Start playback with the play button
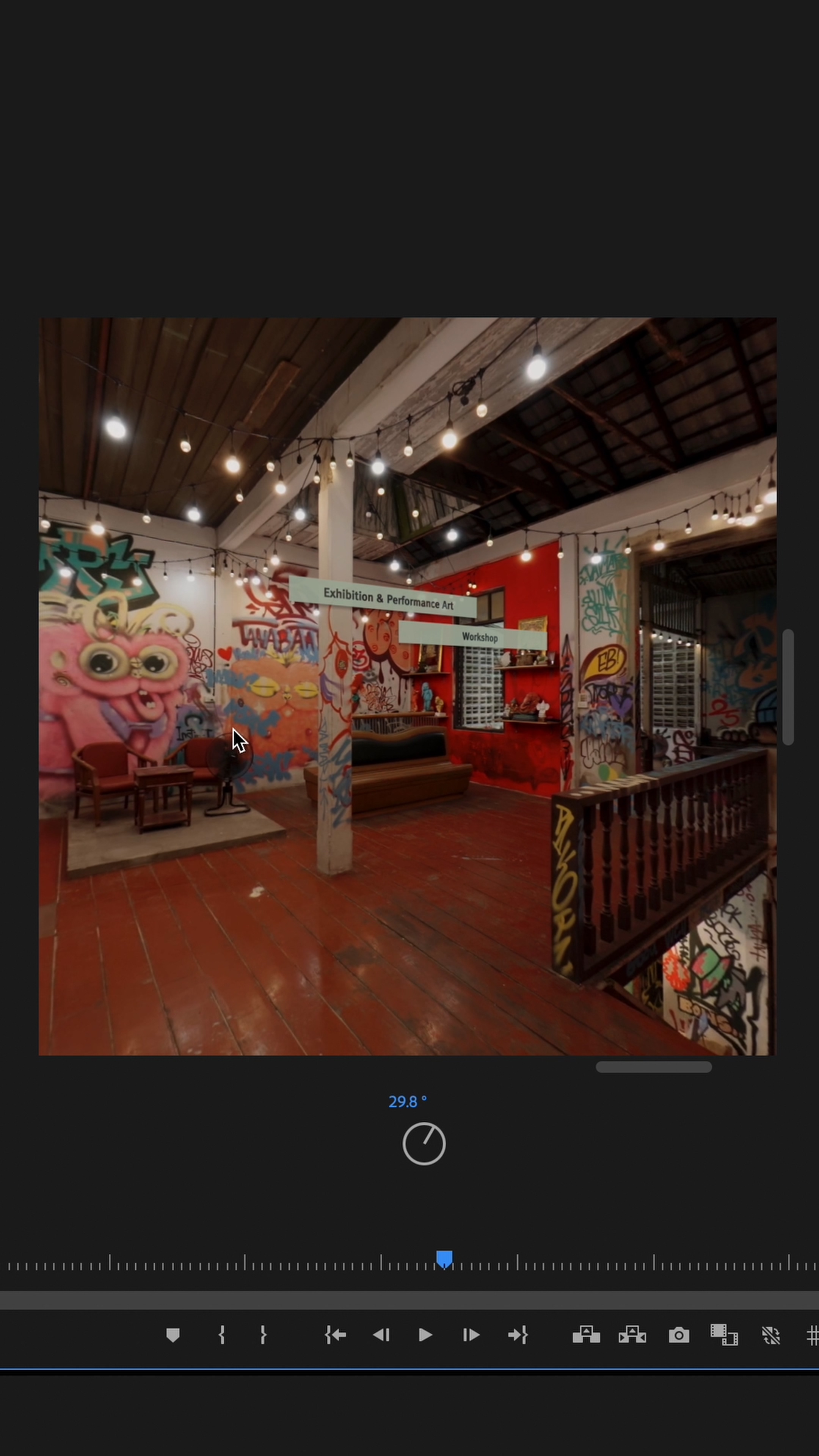 425,1335
